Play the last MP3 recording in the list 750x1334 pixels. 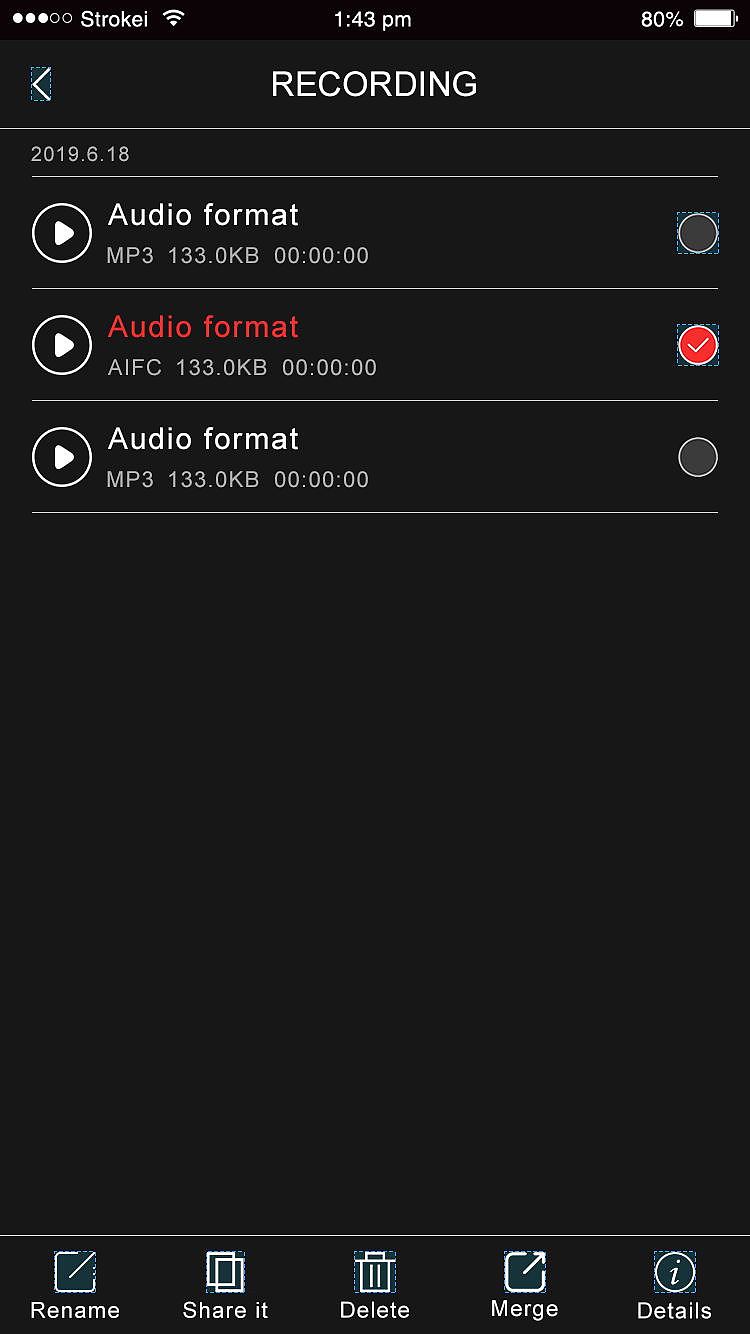61,457
